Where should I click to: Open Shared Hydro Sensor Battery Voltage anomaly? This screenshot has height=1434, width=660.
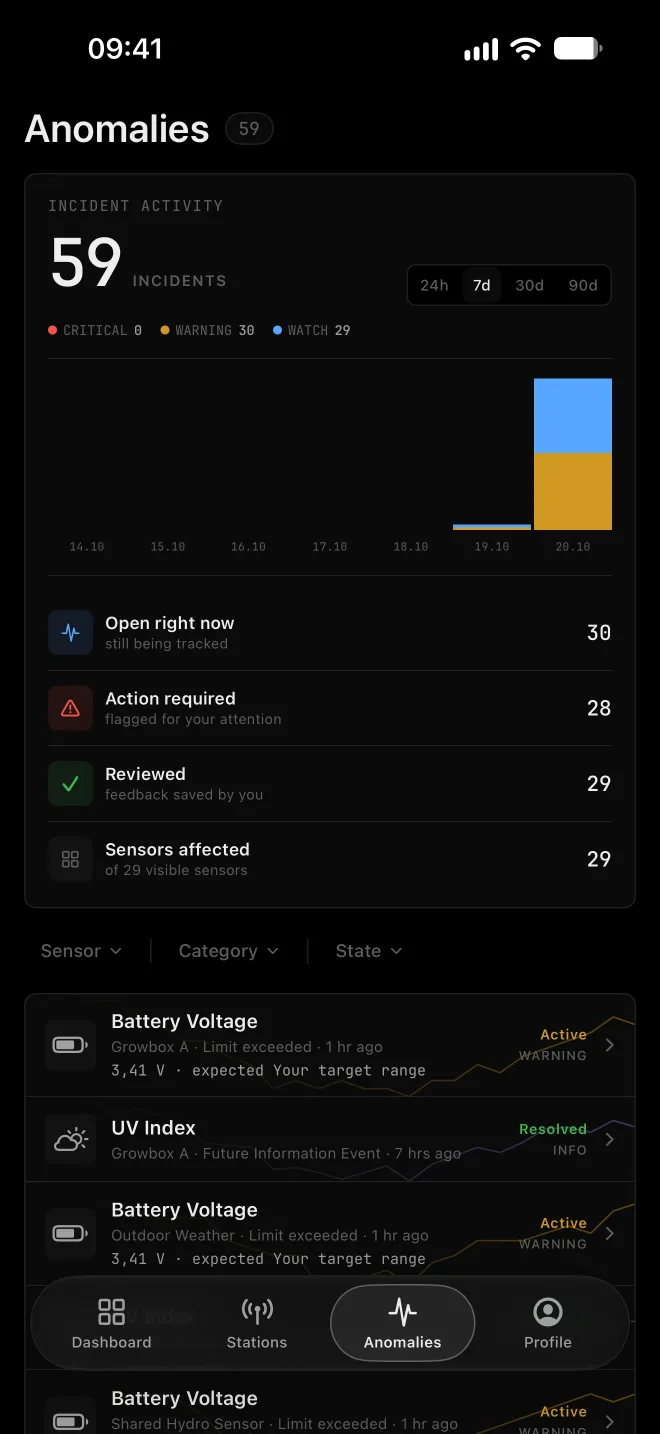(x=330, y=1410)
